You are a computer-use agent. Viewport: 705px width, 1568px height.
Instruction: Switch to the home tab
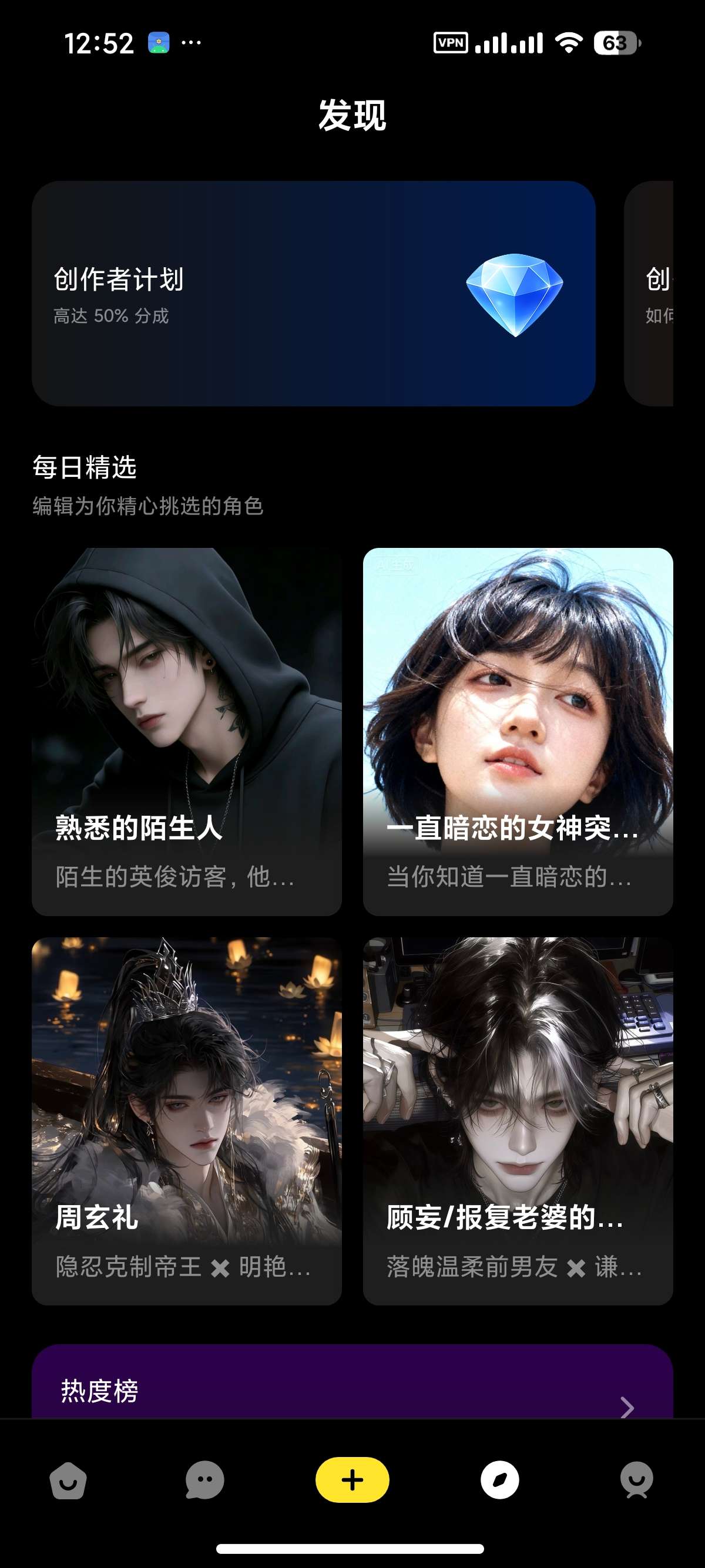tap(68, 1480)
